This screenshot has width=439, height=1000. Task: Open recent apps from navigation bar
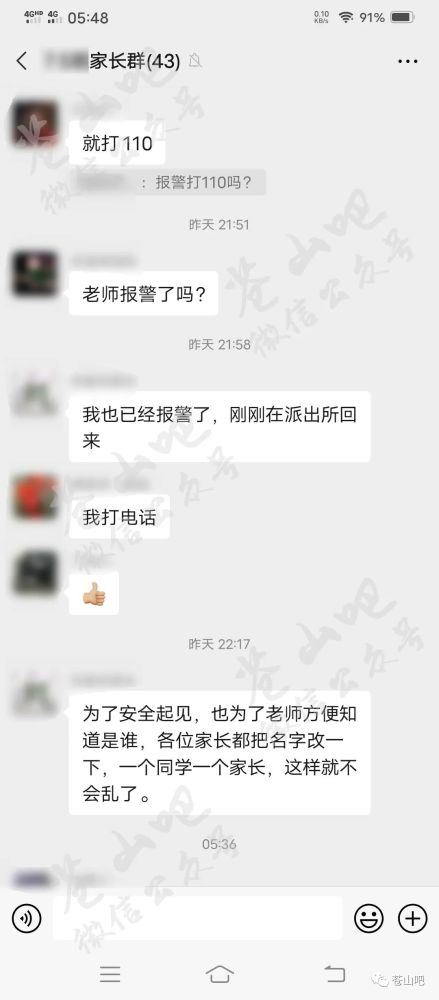point(110,974)
